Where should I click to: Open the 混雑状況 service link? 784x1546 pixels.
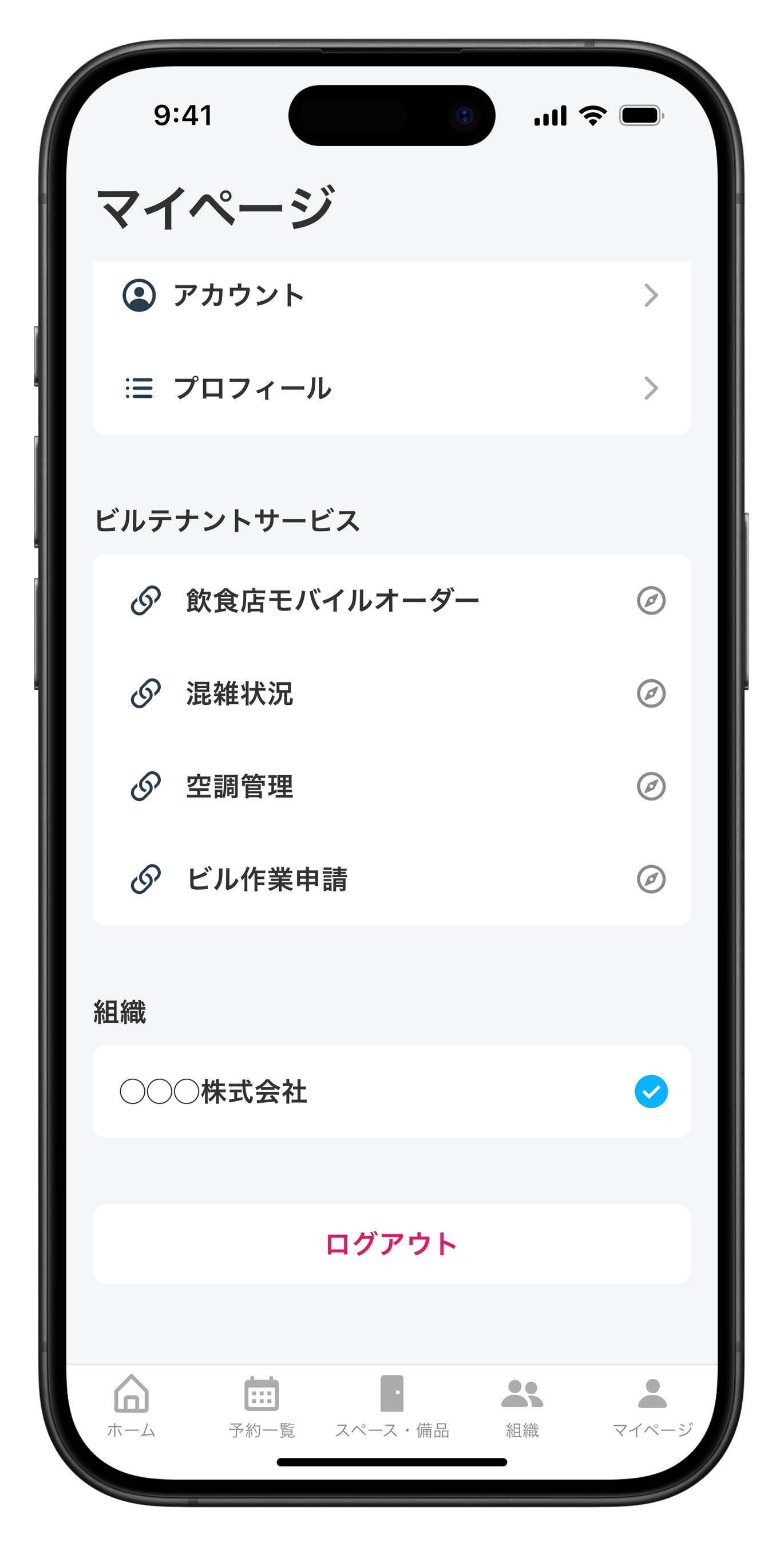[x=391, y=694]
